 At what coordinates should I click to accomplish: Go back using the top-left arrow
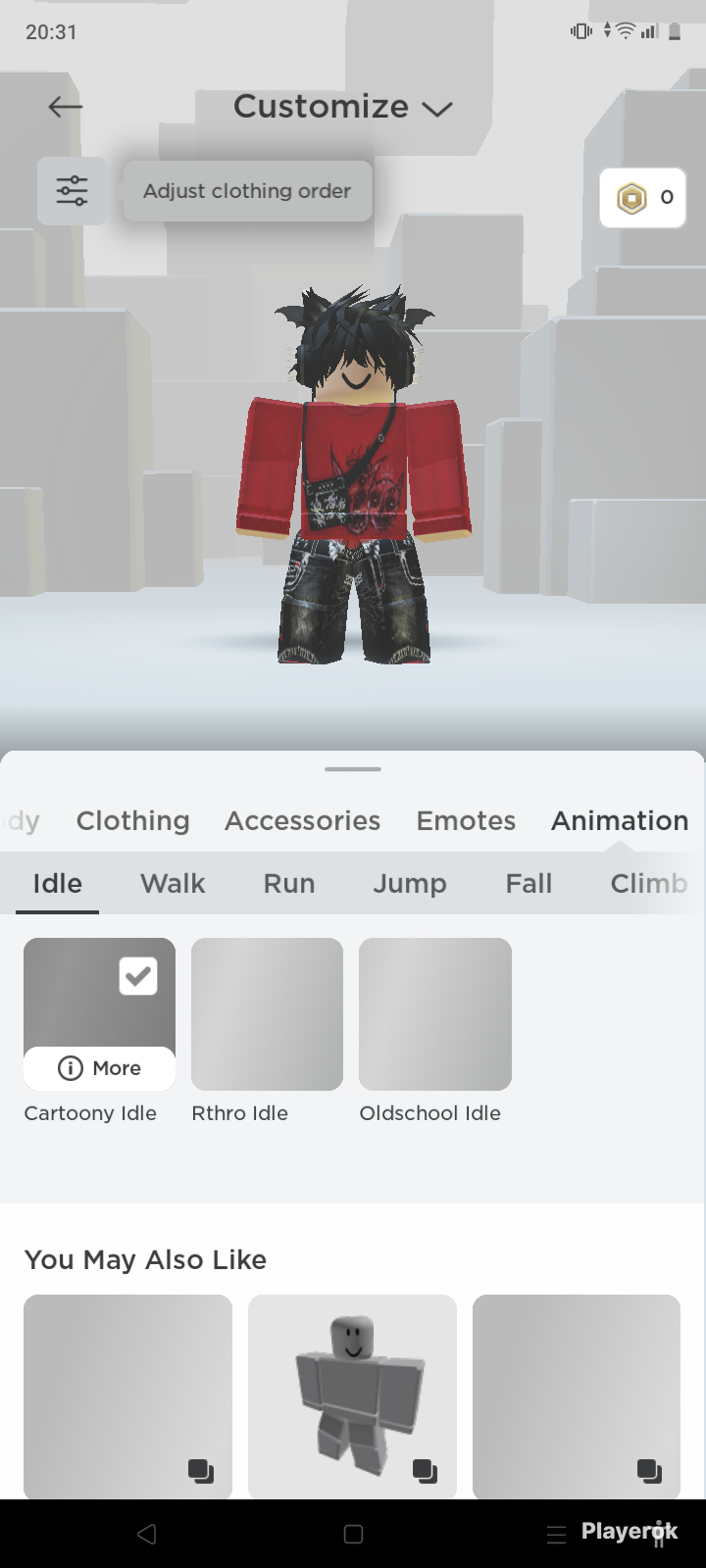66,107
